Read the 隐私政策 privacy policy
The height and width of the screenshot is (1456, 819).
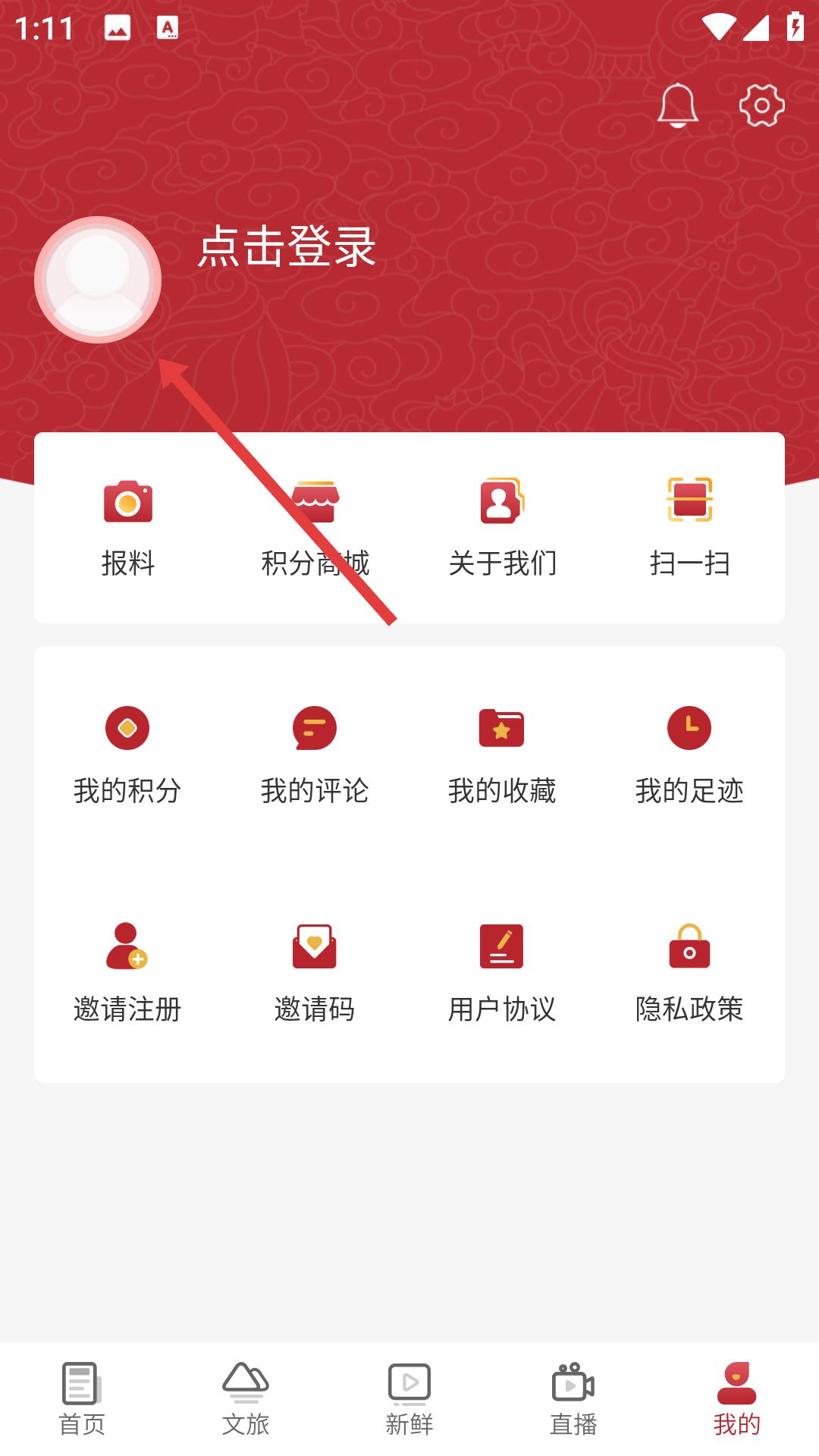point(689,973)
